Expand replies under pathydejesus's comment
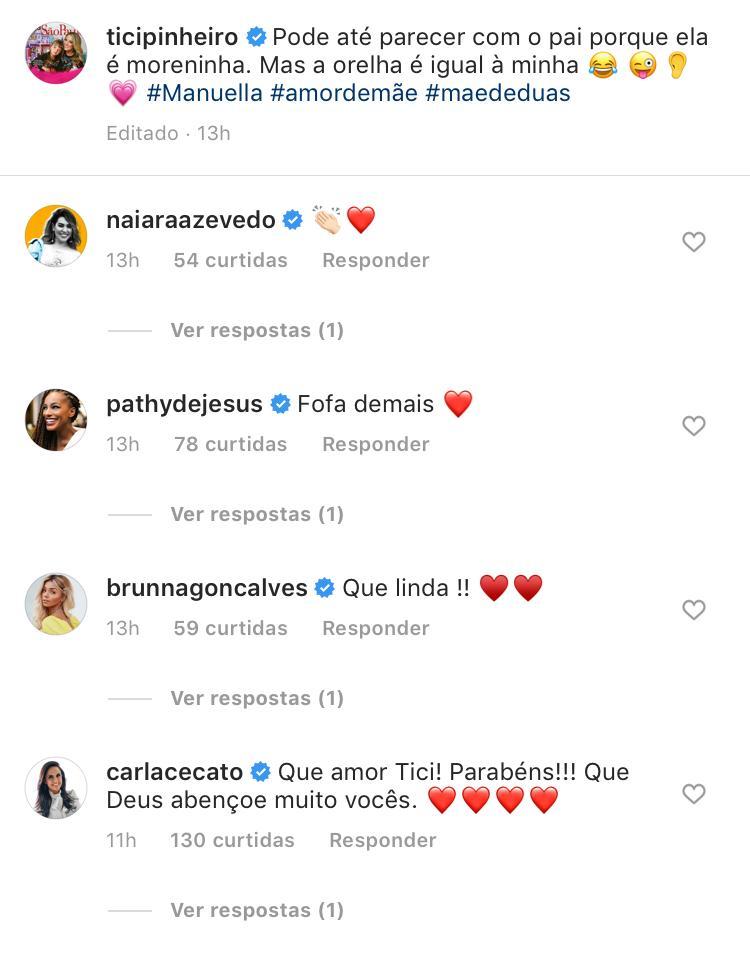Viewport: 750px width, 956px height. (257, 514)
